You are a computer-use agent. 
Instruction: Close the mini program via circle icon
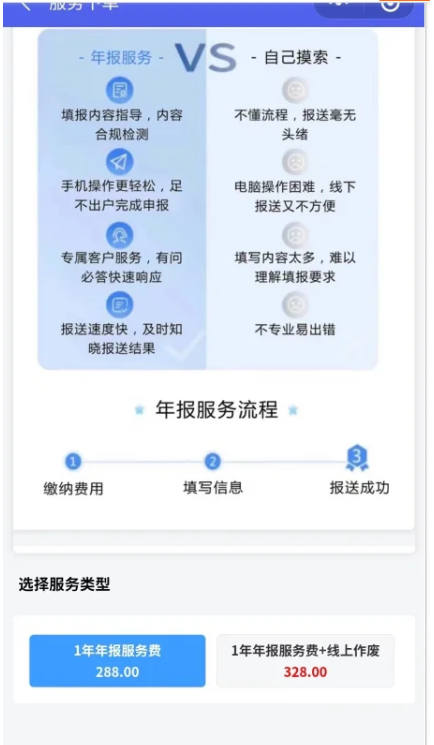tap(390, 5)
